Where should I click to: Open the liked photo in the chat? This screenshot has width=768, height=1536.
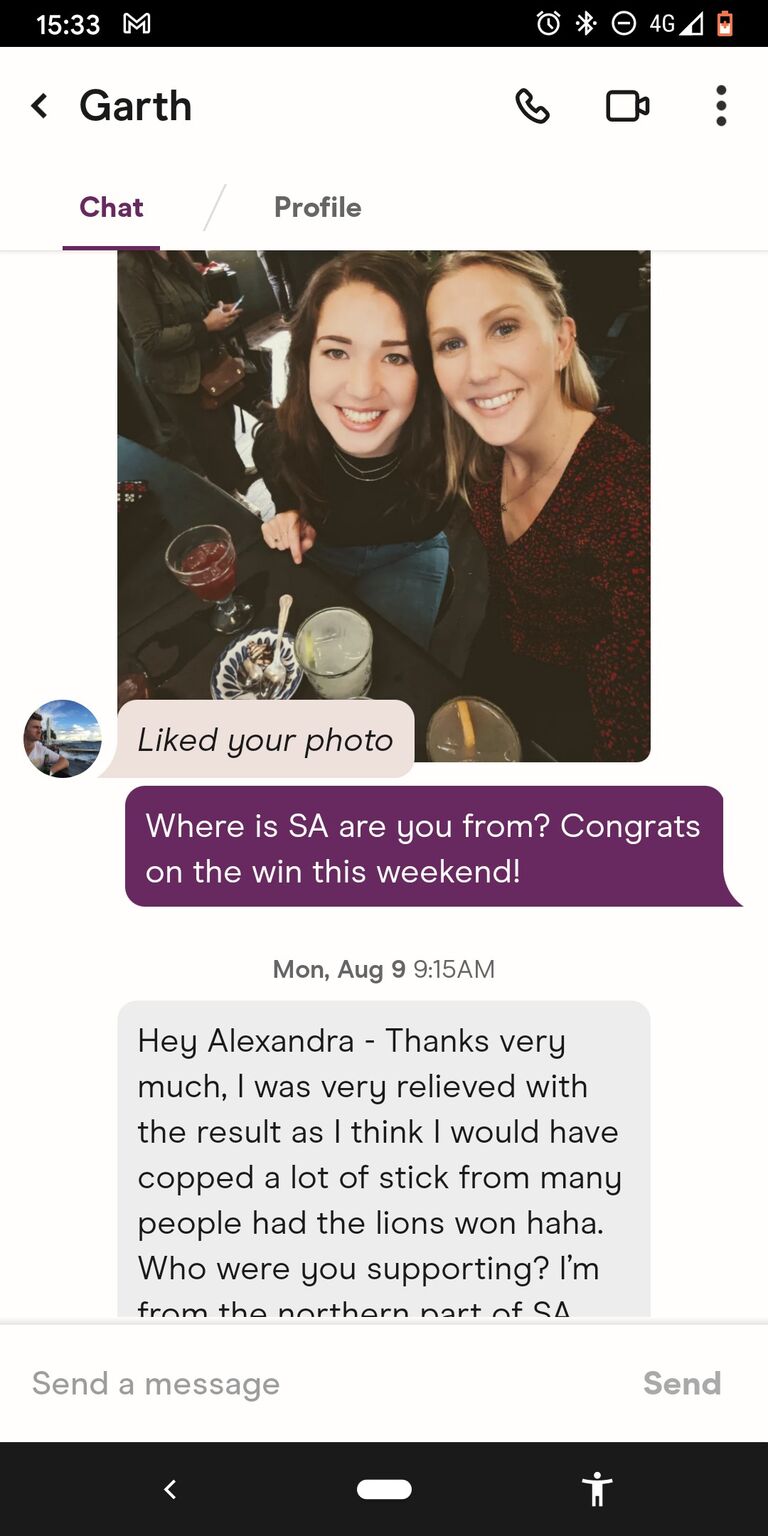384,480
